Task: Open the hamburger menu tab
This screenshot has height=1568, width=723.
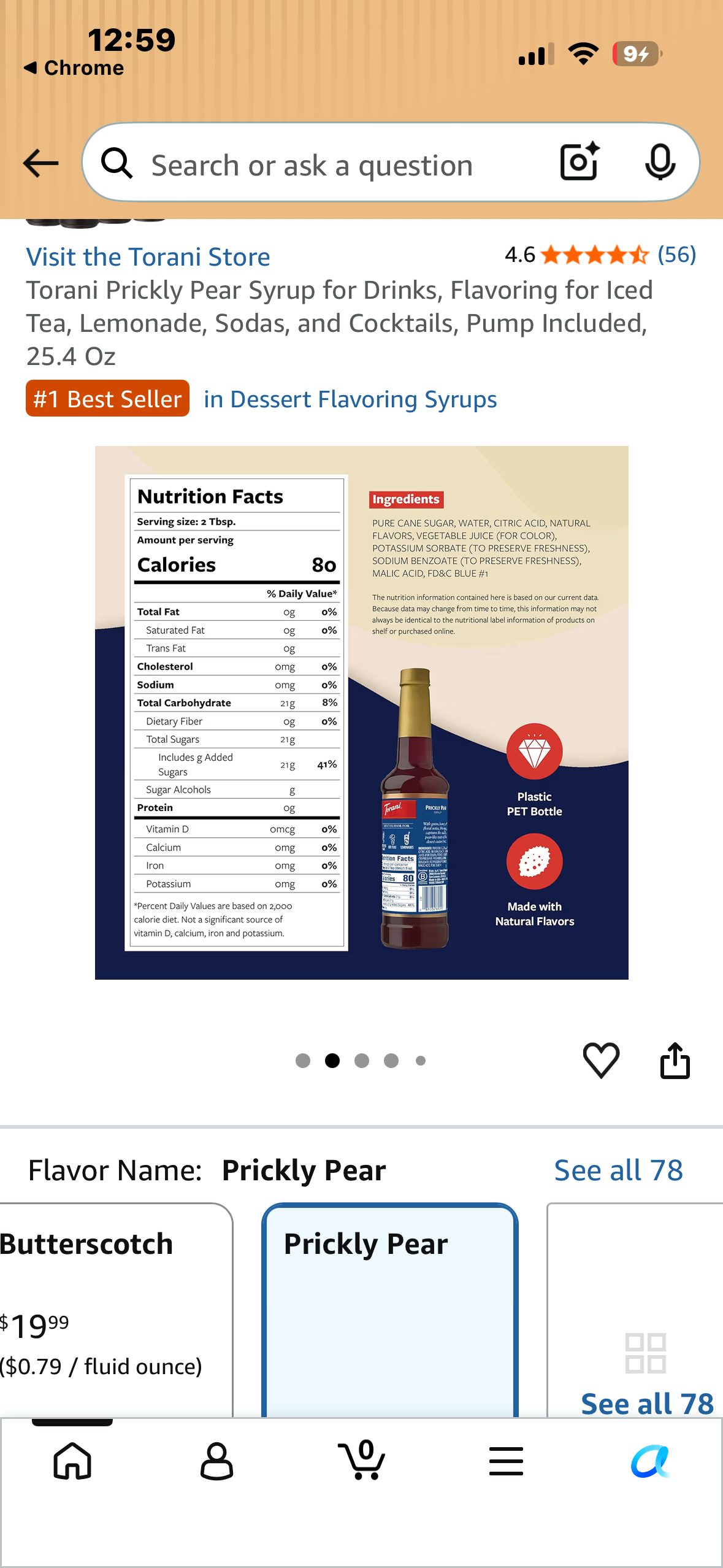Action: [506, 1461]
